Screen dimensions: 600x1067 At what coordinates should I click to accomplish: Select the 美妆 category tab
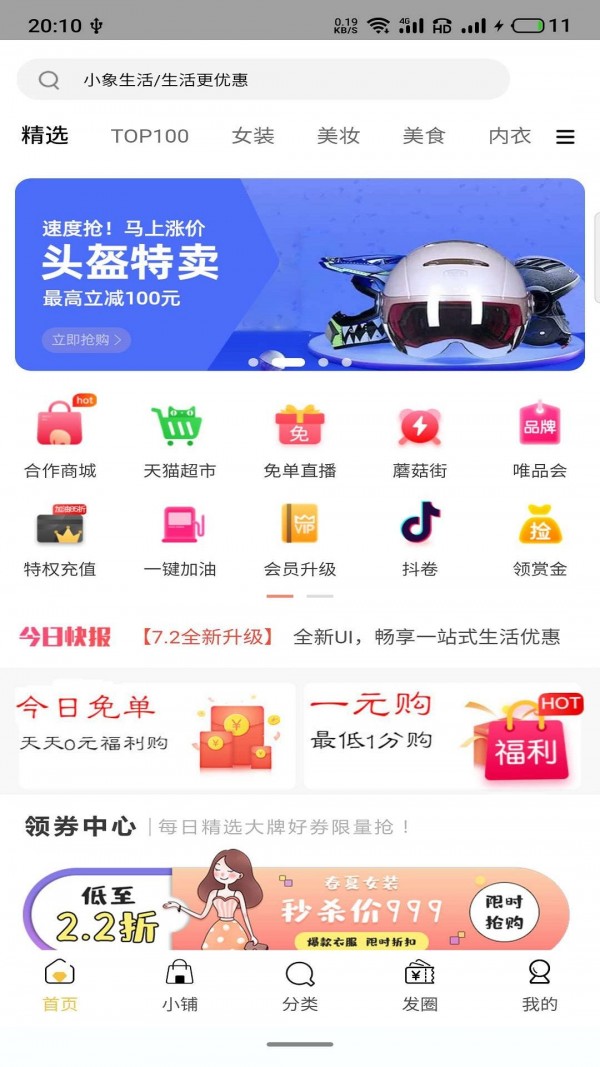tap(338, 136)
